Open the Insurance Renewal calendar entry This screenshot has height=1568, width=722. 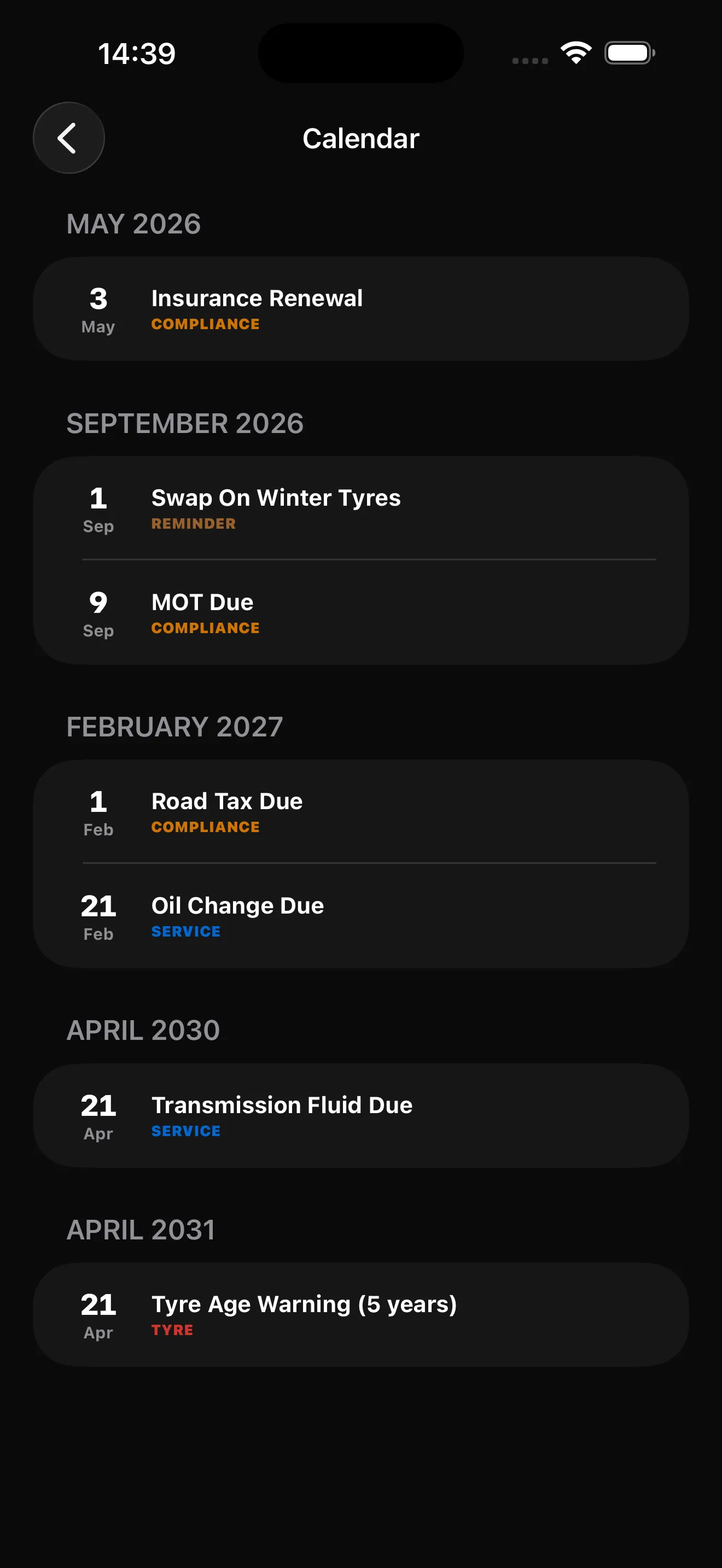coord(361,308)
